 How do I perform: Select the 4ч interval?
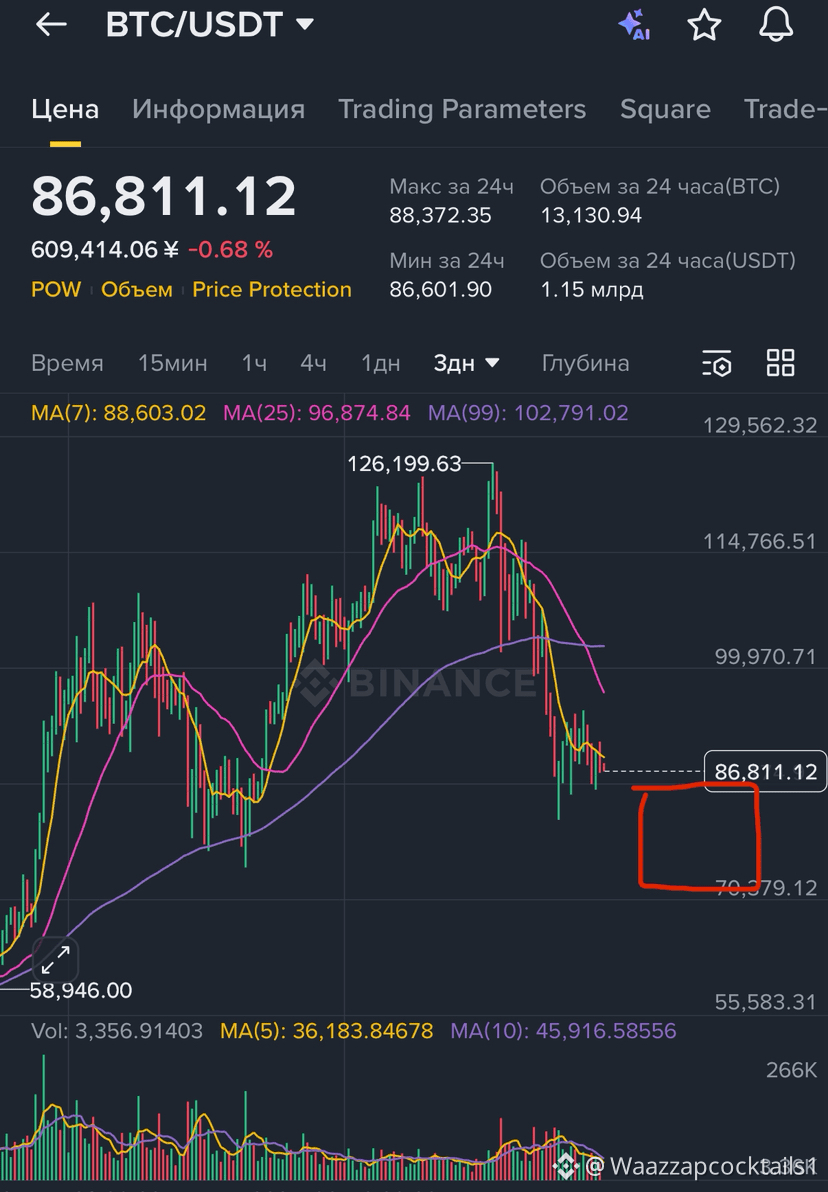click(314, 363)
